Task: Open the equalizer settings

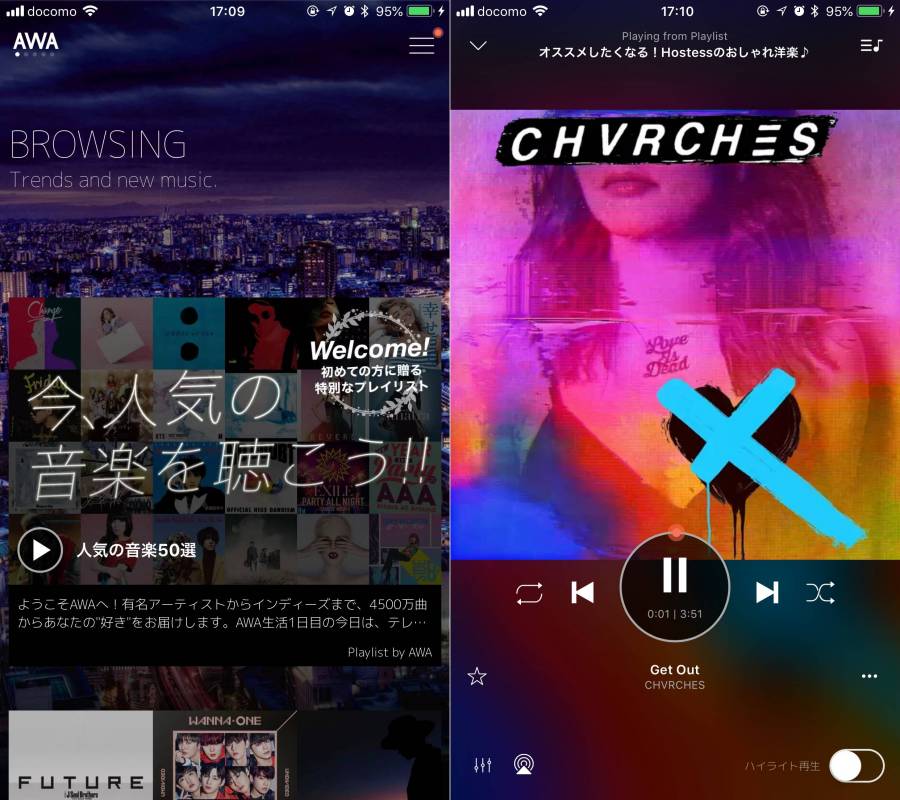Action: click(482, 765)
